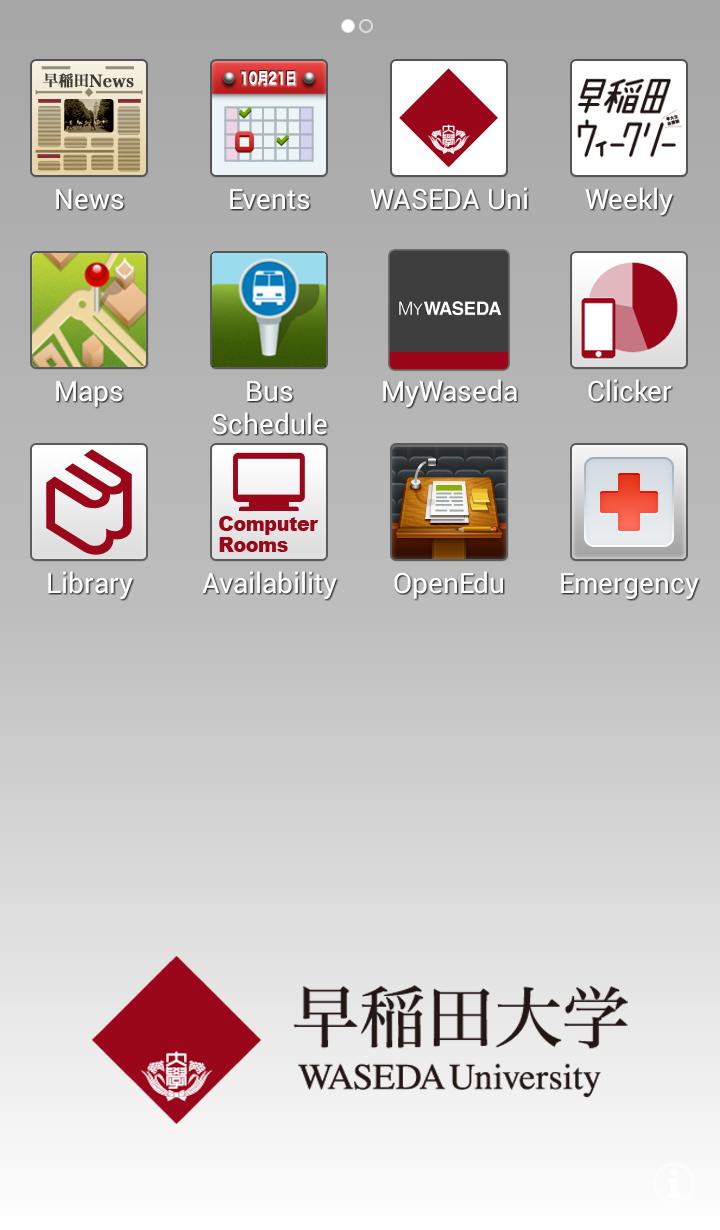Check the Bus Schedule
Image resolution: width=720 pixels, height=1230 pixels.
268,310
